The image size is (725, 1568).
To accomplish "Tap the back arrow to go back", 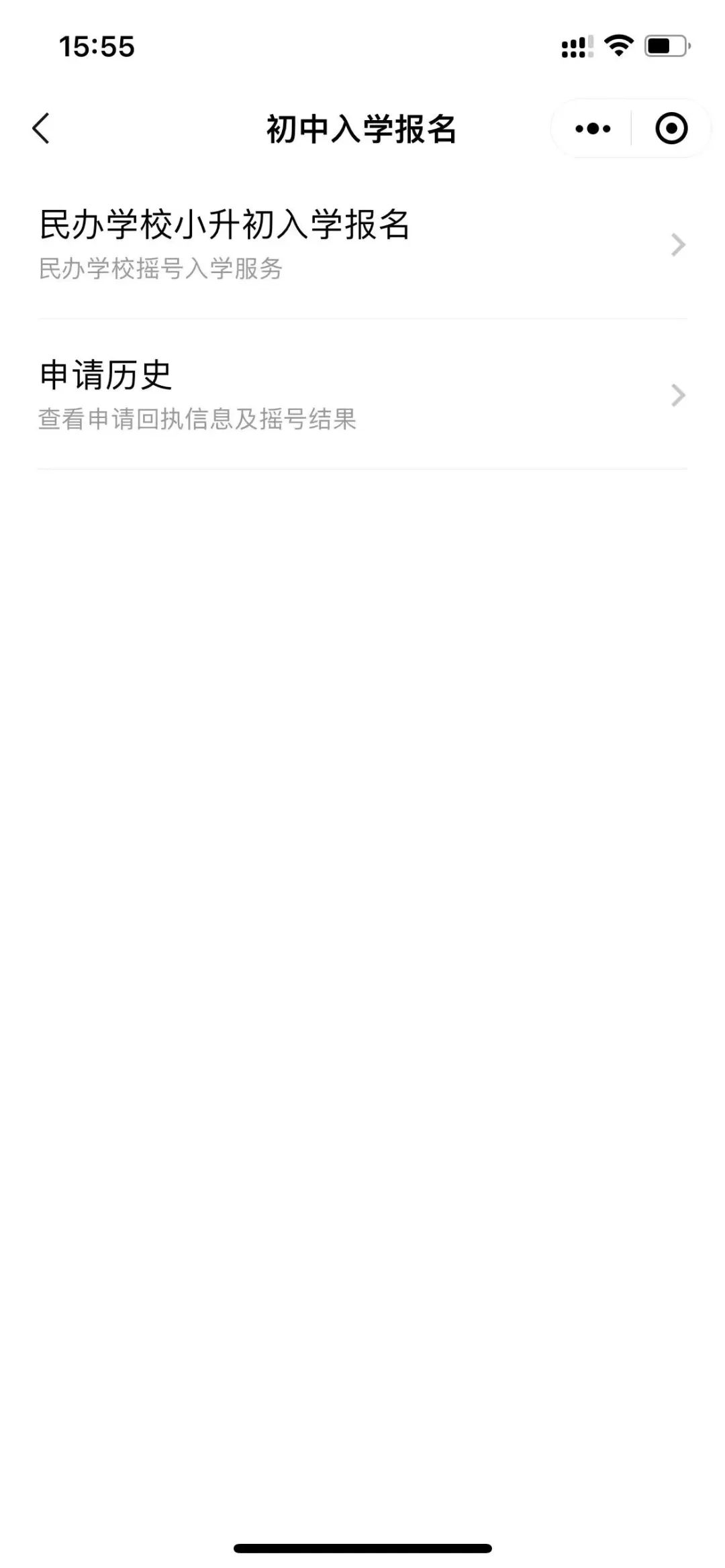I will click(x=42, y=127).
